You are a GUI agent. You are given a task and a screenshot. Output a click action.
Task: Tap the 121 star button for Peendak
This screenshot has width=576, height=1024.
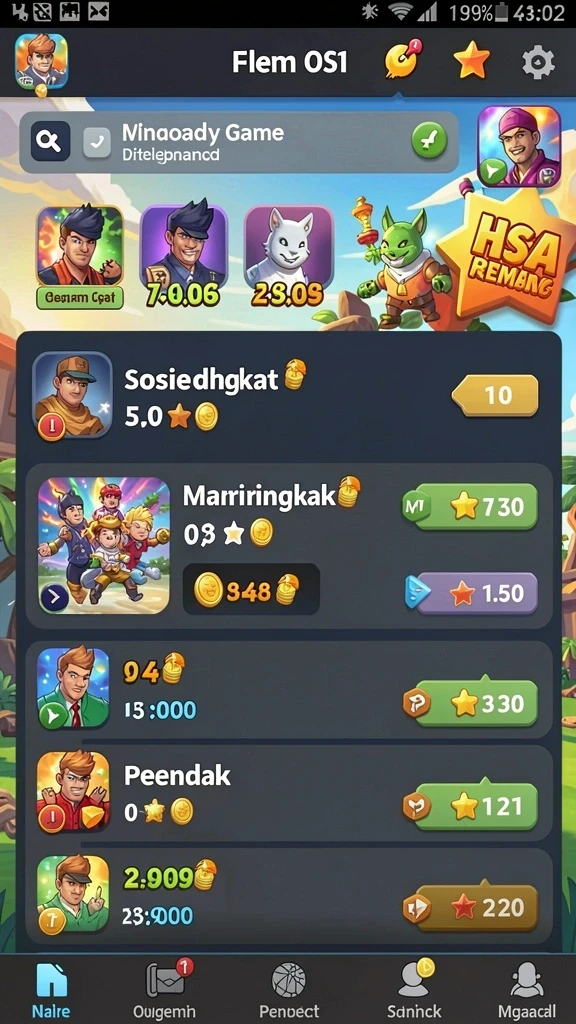470,807
